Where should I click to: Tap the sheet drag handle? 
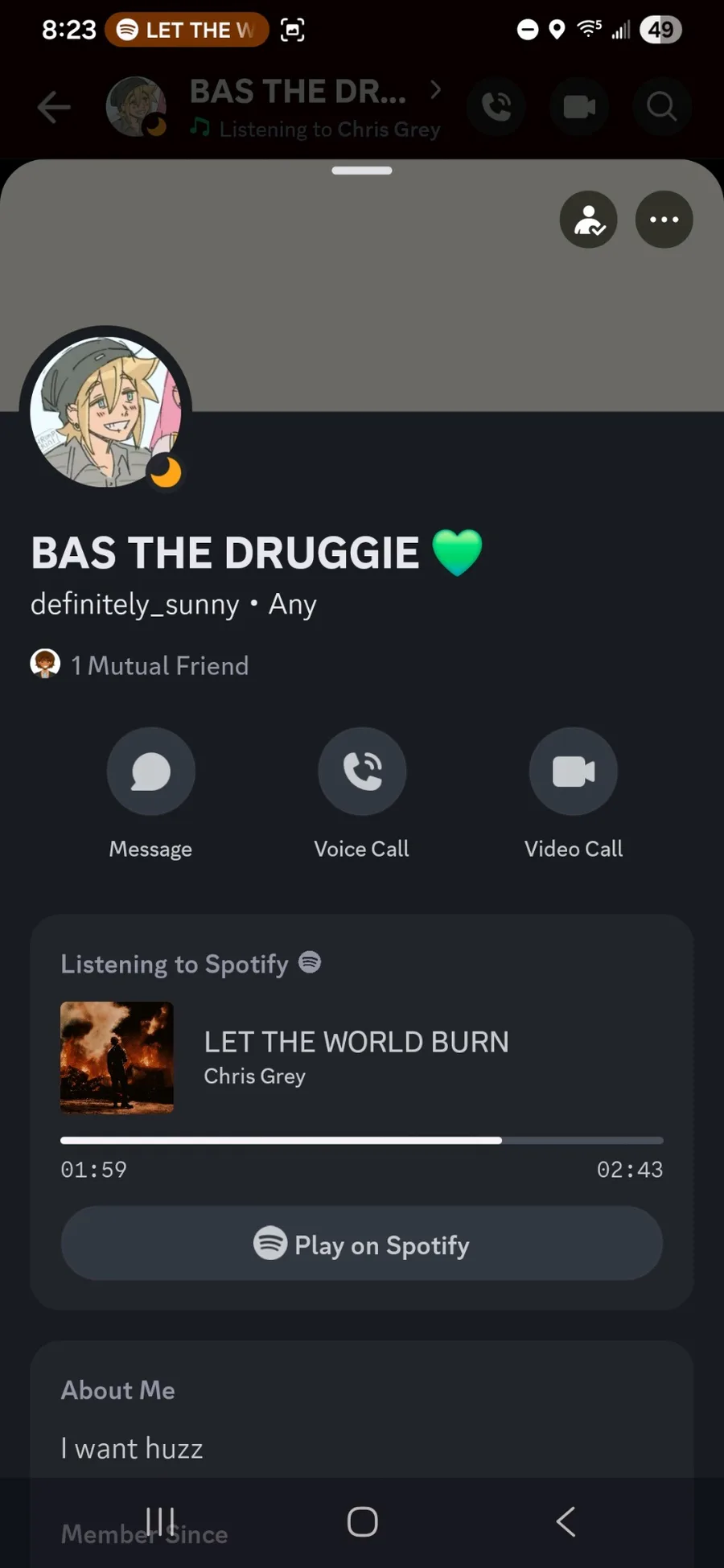pos(362,171)
